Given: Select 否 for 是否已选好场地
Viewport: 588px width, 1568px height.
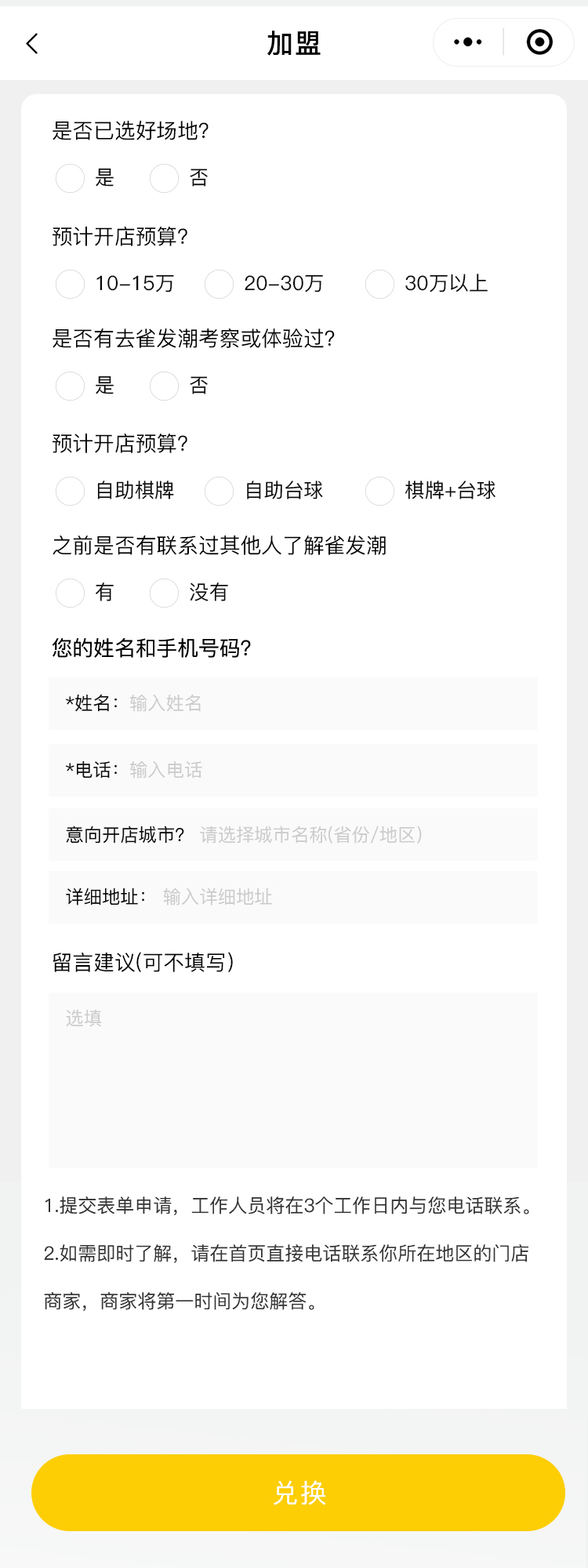Looking at the screenshot, I should pyautogui.click(x=164, y=178).
